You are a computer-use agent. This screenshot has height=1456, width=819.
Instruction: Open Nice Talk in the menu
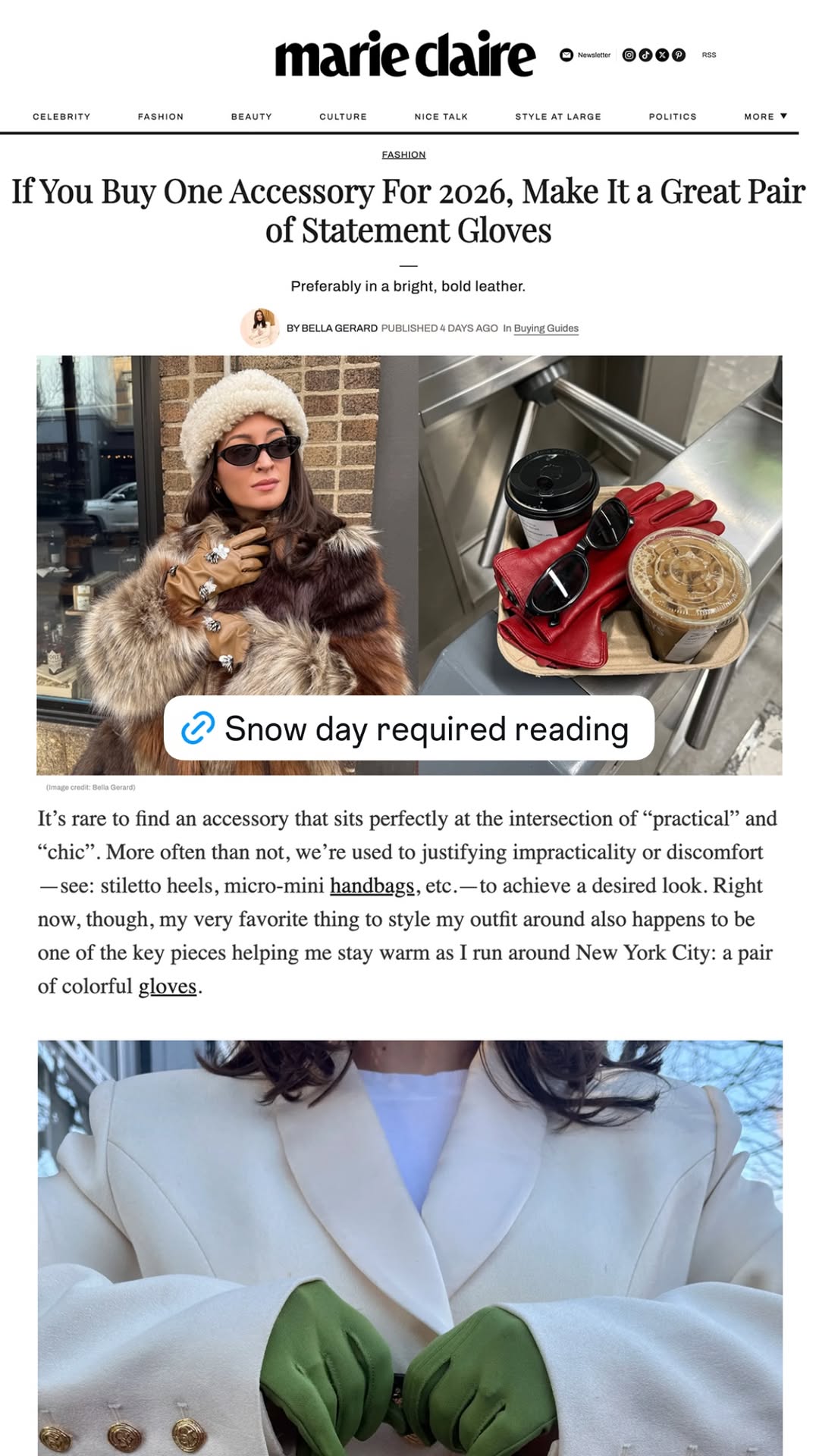pyautogui.click(x=441, y=117)
